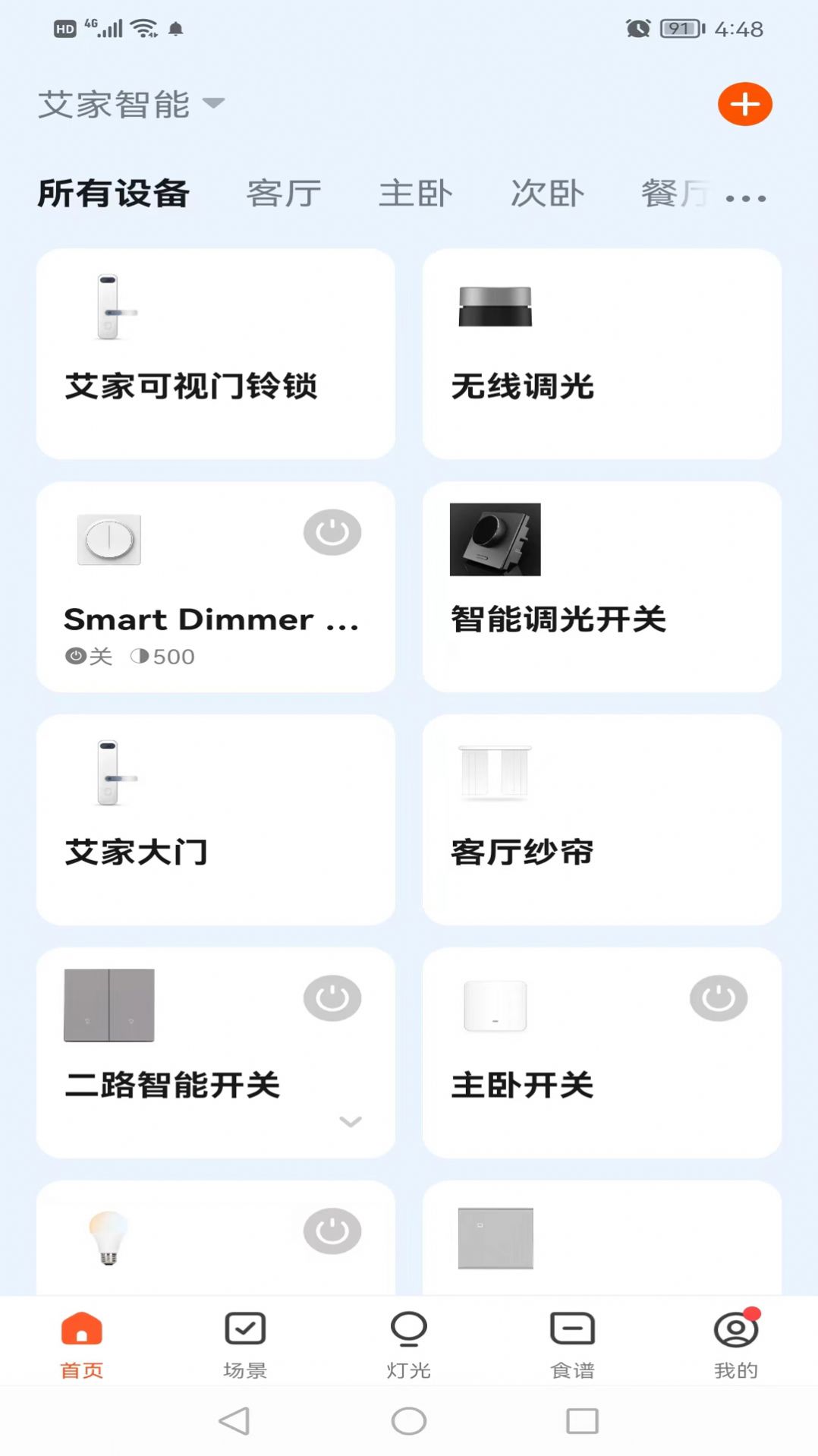Open the 无线调光 wireless dimmer device image
818x1456 pixels.
click(x=495, y=306)
